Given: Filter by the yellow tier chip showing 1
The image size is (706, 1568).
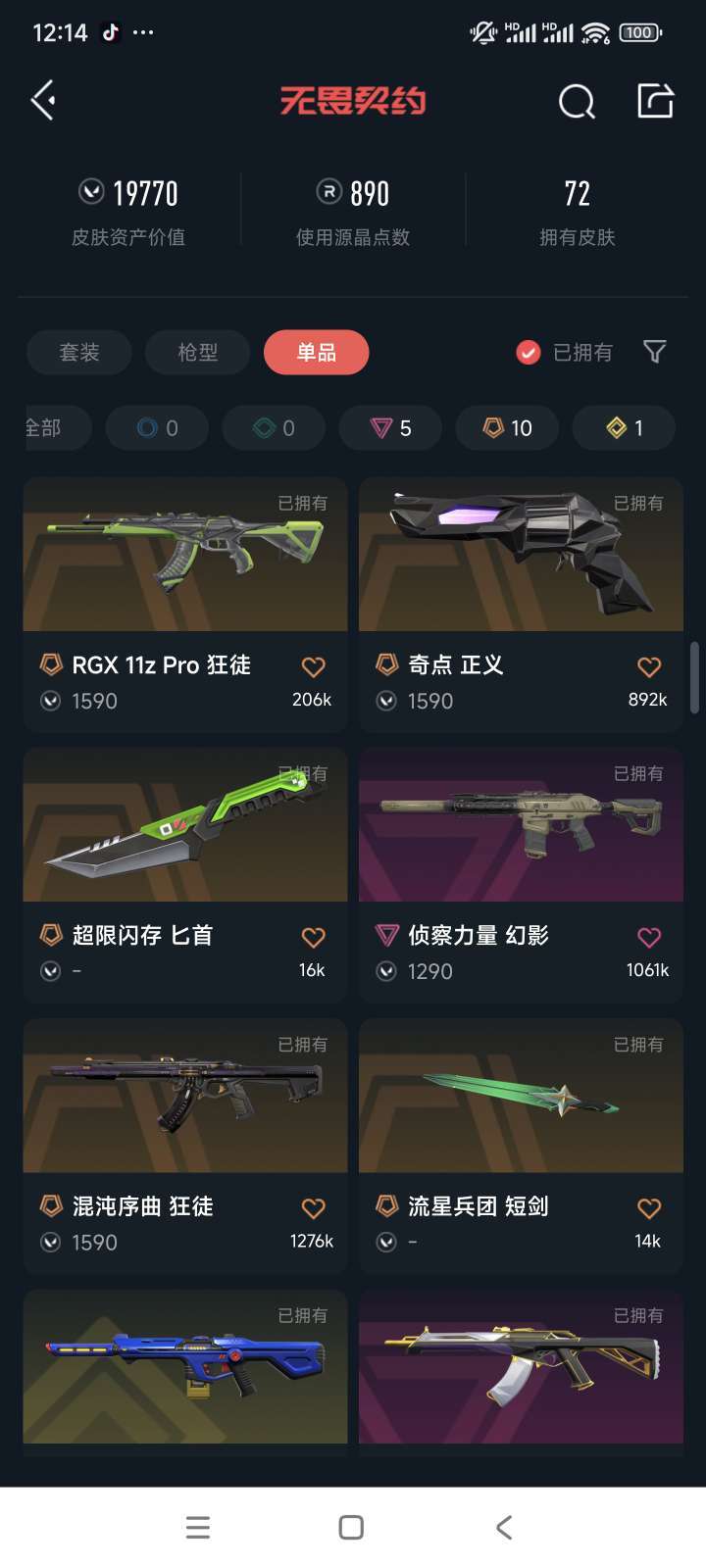Looking at the screenshot, I should pos(624,427).
